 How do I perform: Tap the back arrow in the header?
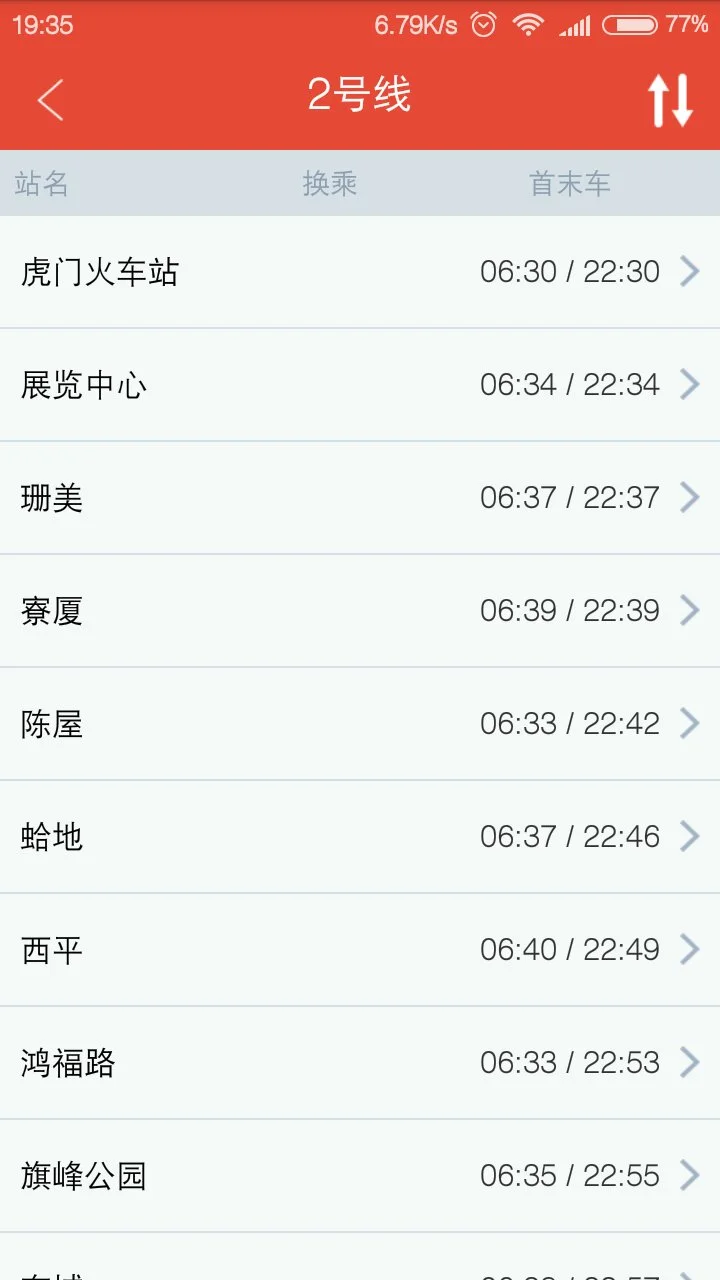tap(48, 100)
